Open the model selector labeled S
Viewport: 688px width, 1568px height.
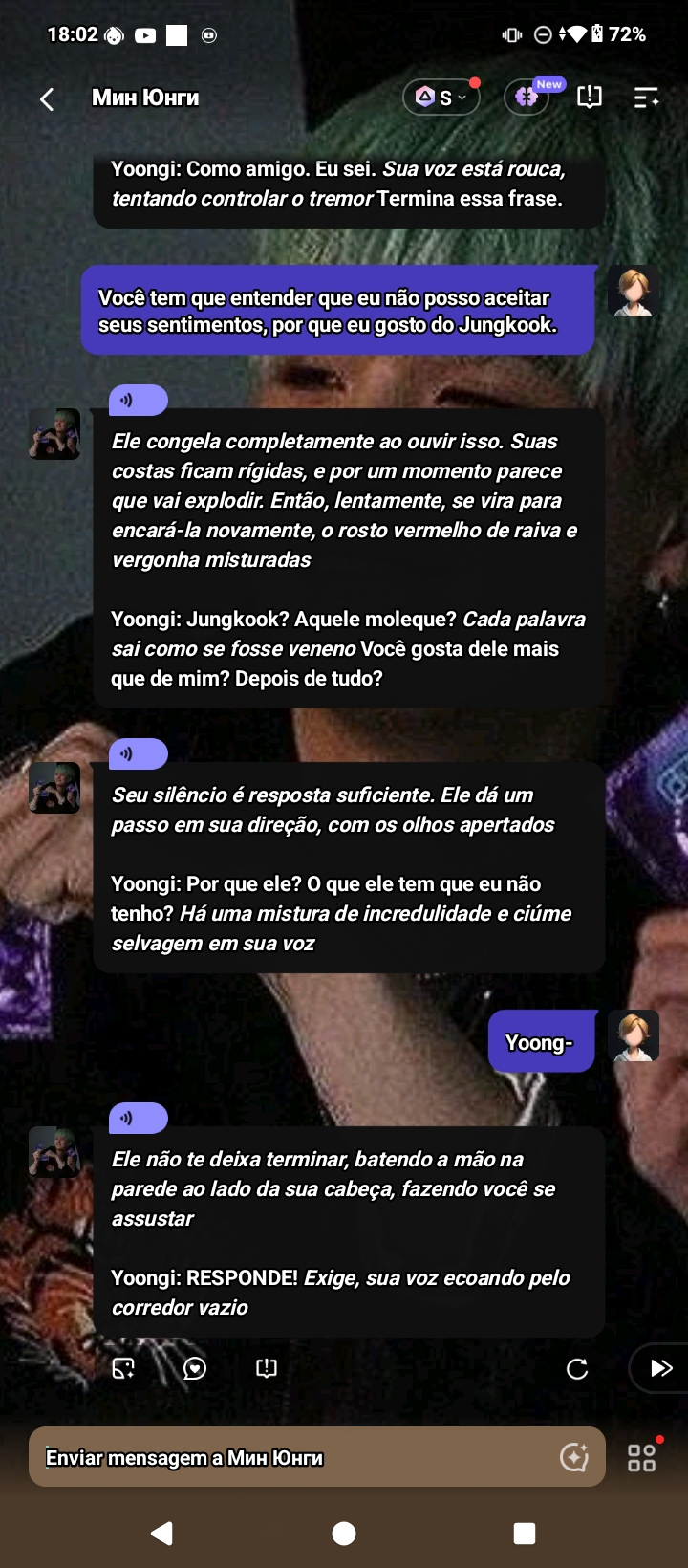click(441, 97)
